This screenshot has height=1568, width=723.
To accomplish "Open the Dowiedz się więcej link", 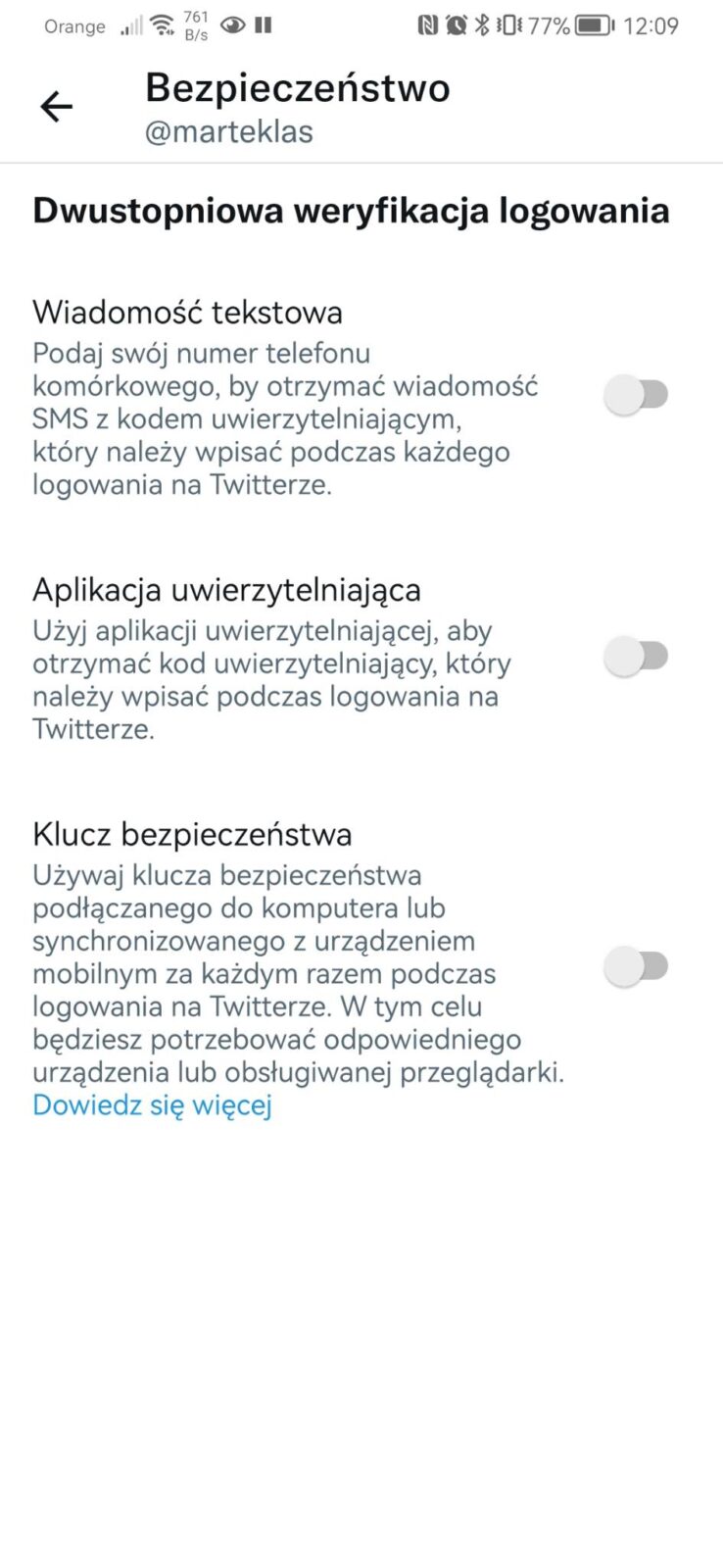I will [x=152, y=1105].
